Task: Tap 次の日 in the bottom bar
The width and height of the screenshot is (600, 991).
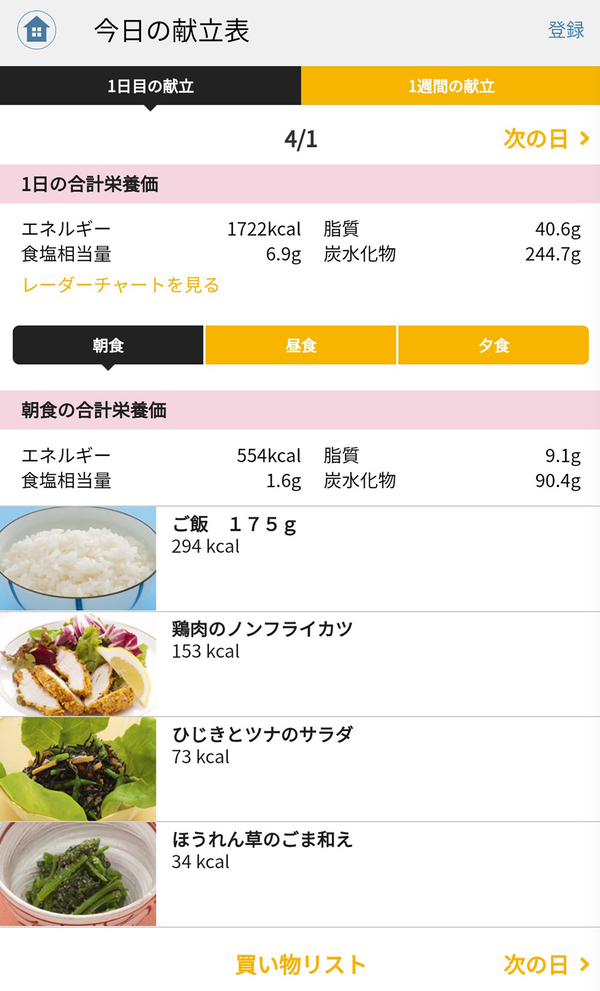Action: coord(546,965)
